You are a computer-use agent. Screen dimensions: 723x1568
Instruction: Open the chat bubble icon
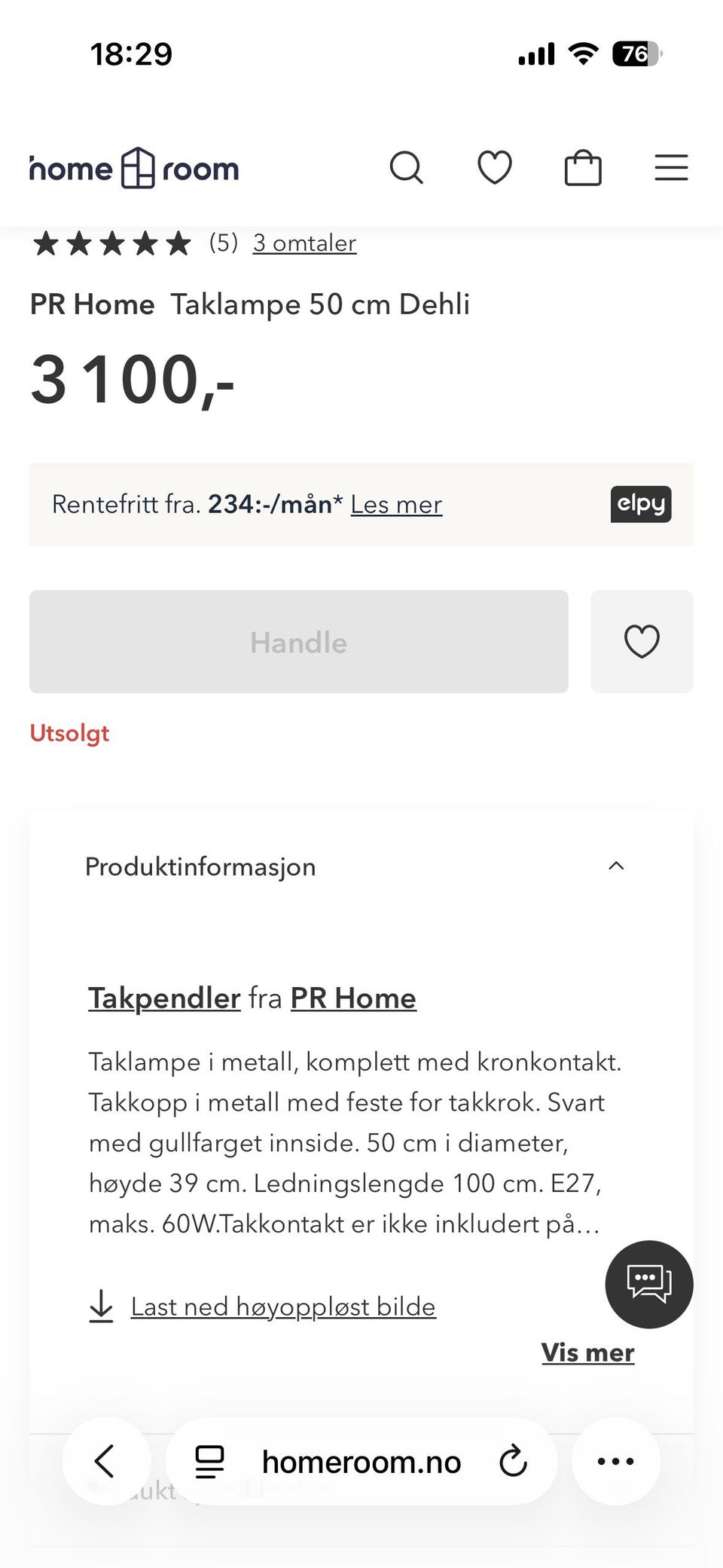pyautogui.click(x=648, y=1284)
